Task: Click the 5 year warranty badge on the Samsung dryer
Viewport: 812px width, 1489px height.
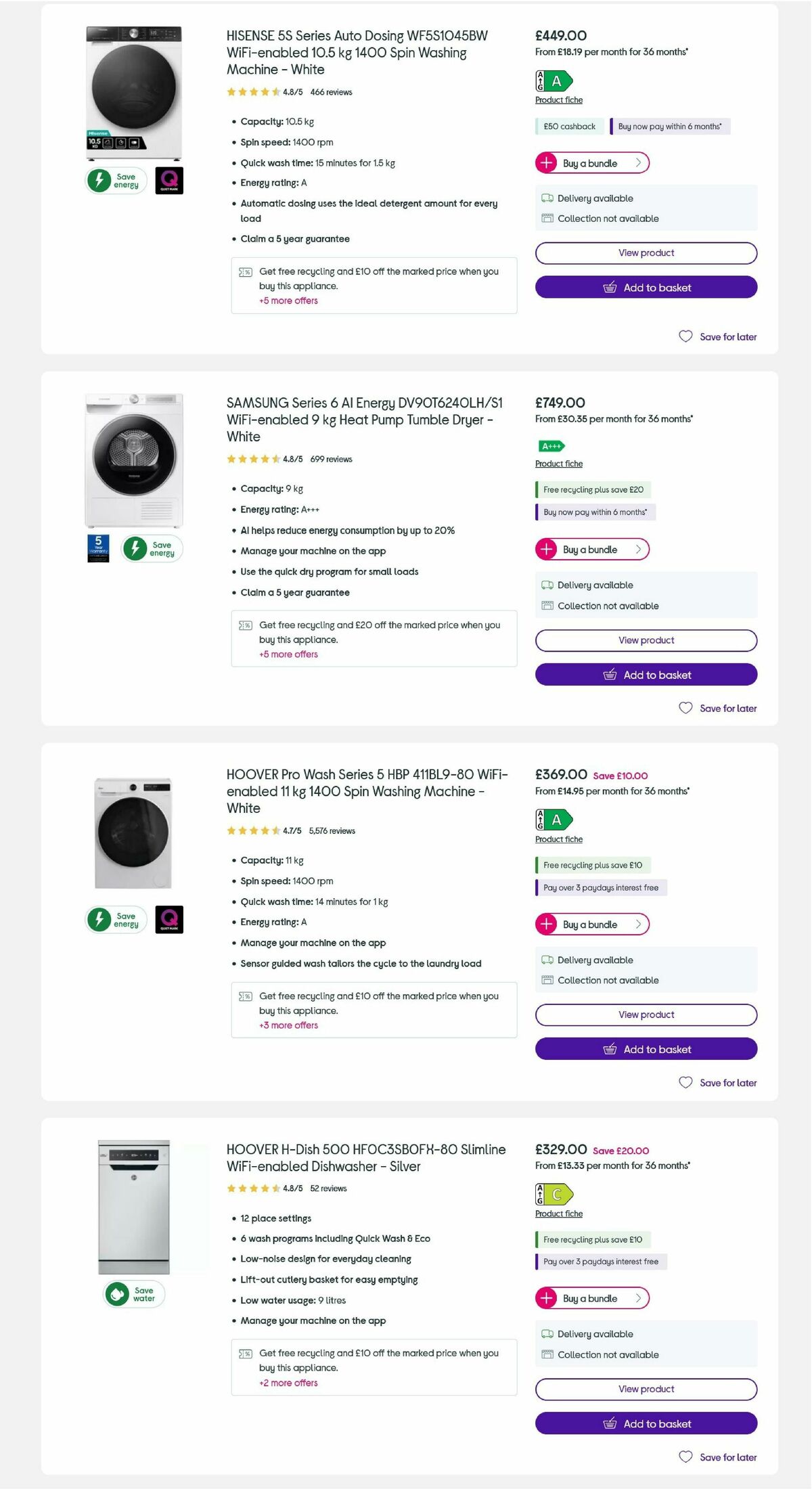Action: pyautogui.click(x=98, y=548)
